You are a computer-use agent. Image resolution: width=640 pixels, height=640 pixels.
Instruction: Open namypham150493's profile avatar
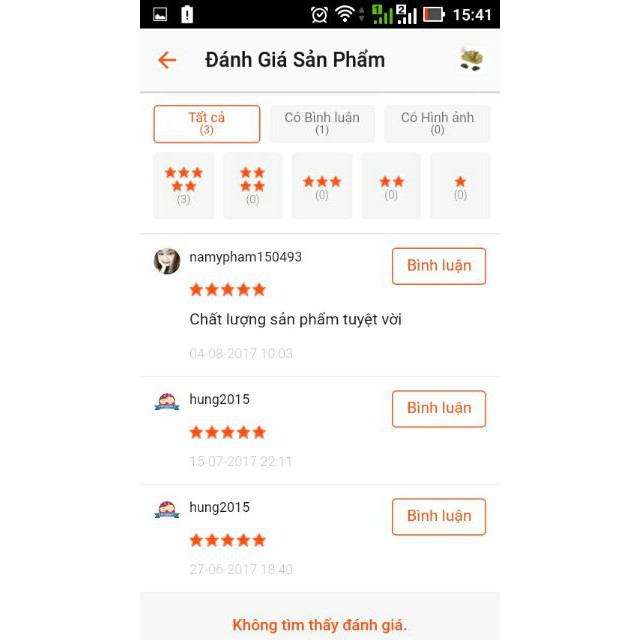click(x=167, y=261)
